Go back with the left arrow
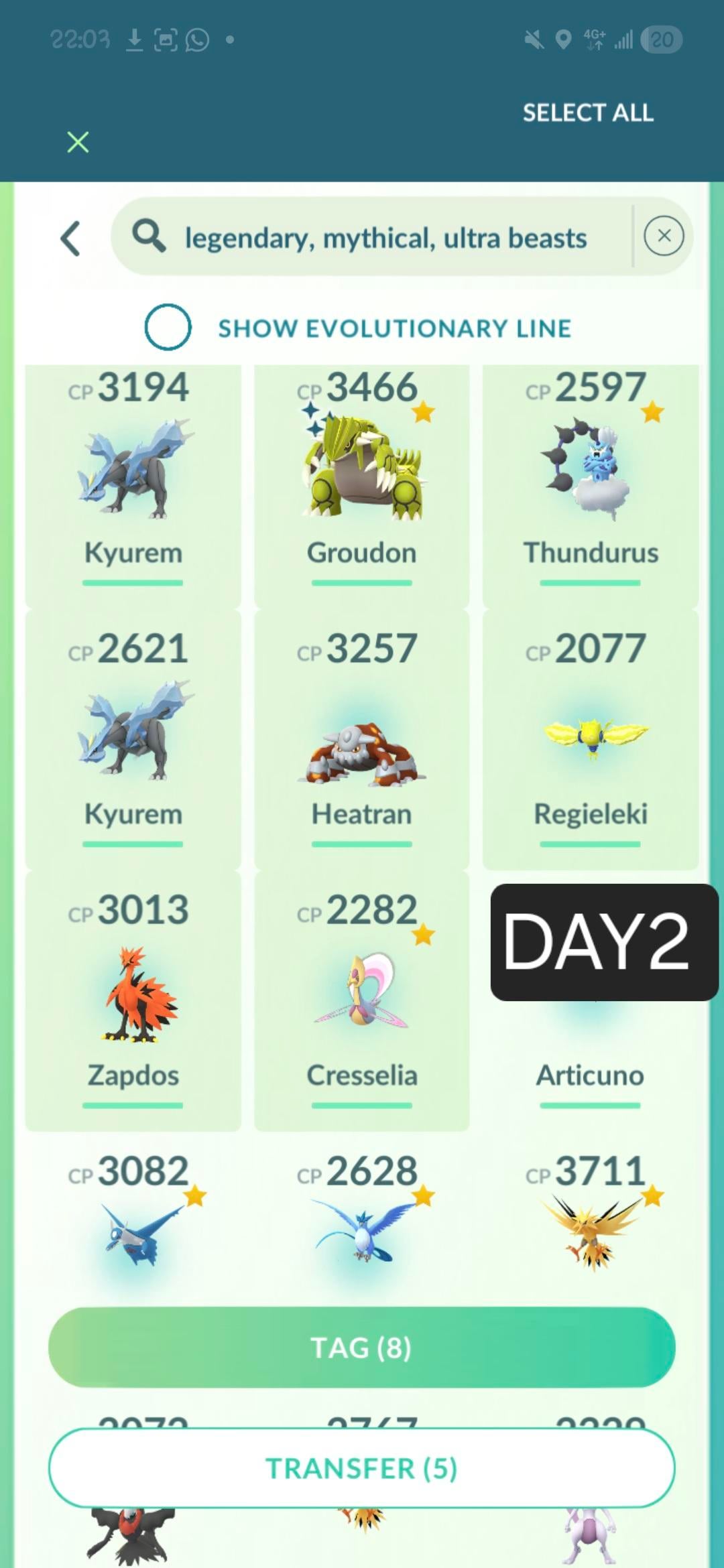This screenshot has width=724, height=1568. 71,239
